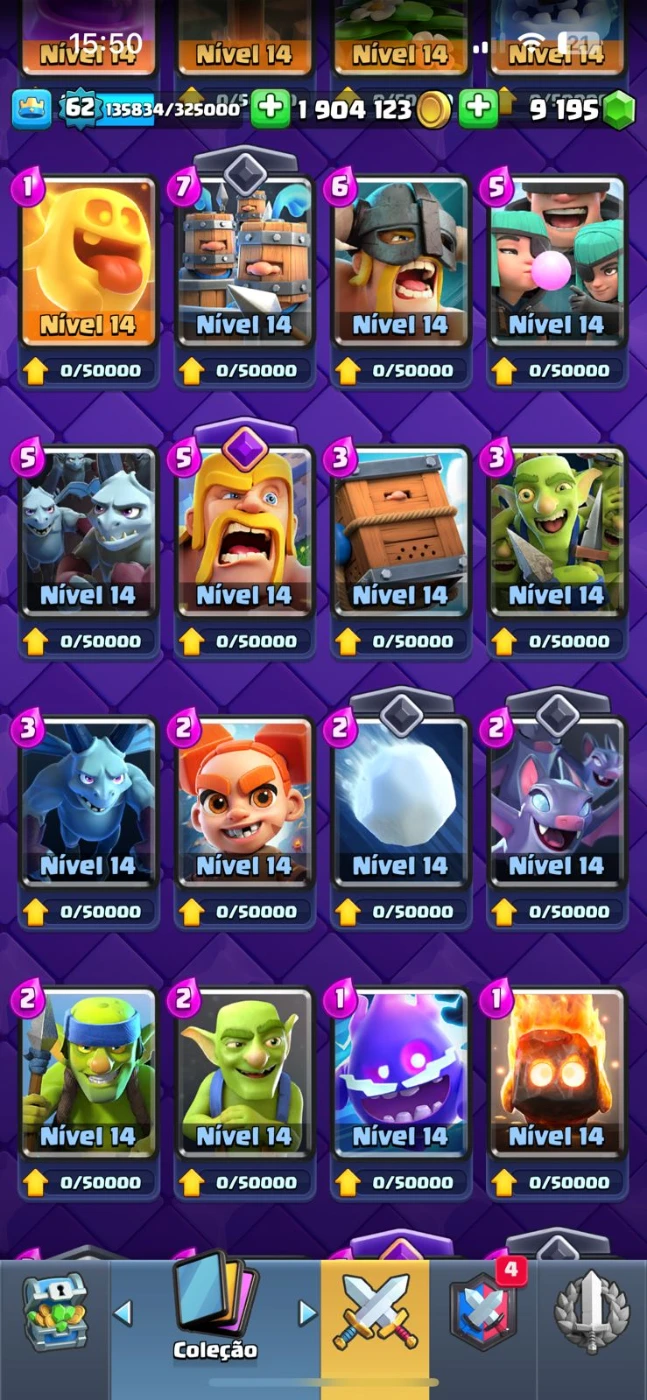Open the events laurel sword tab
The height and width of the screenshot is (1400, 647).
(591, 1311)
